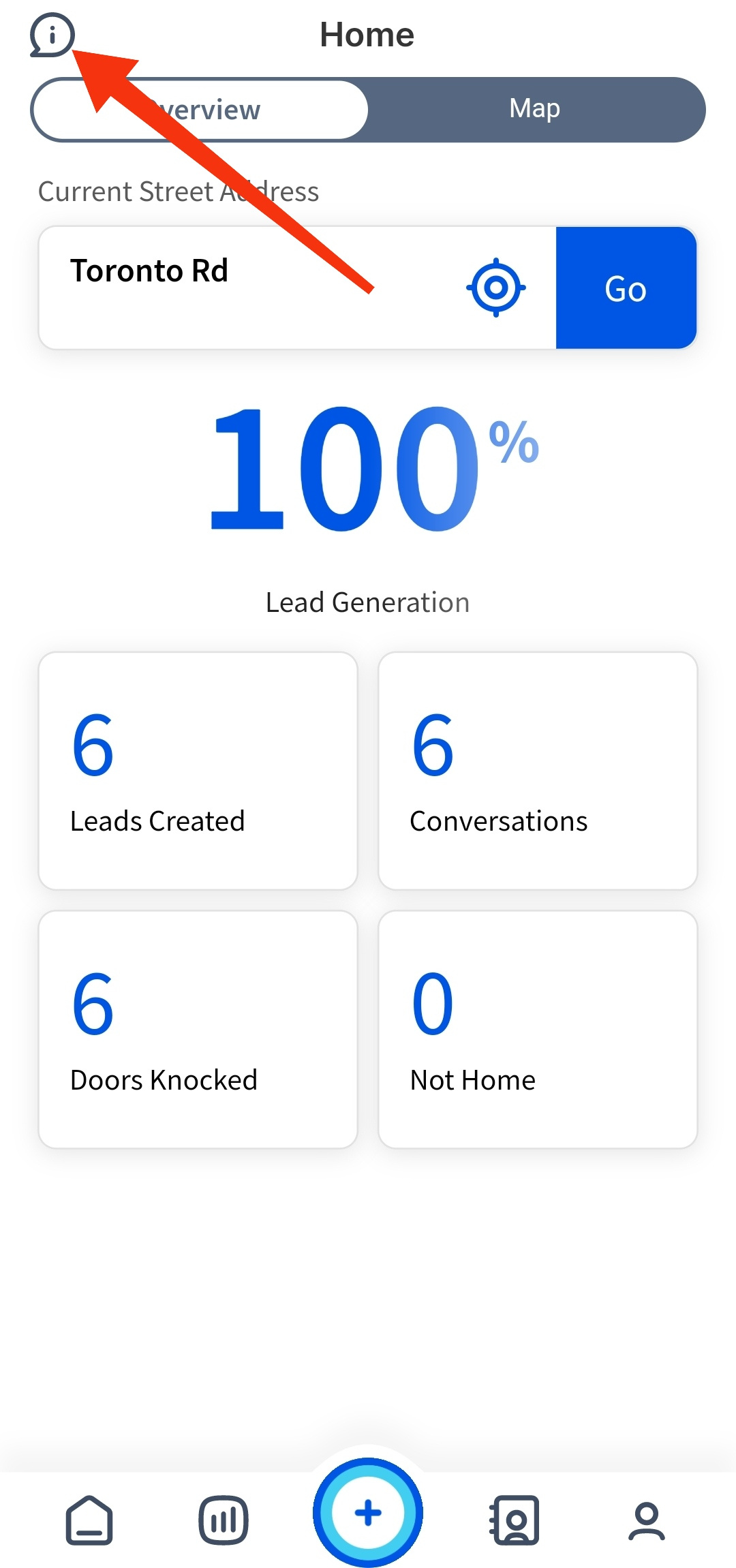
Task: Open the info speech bubble icon
Action: point(52,35)
